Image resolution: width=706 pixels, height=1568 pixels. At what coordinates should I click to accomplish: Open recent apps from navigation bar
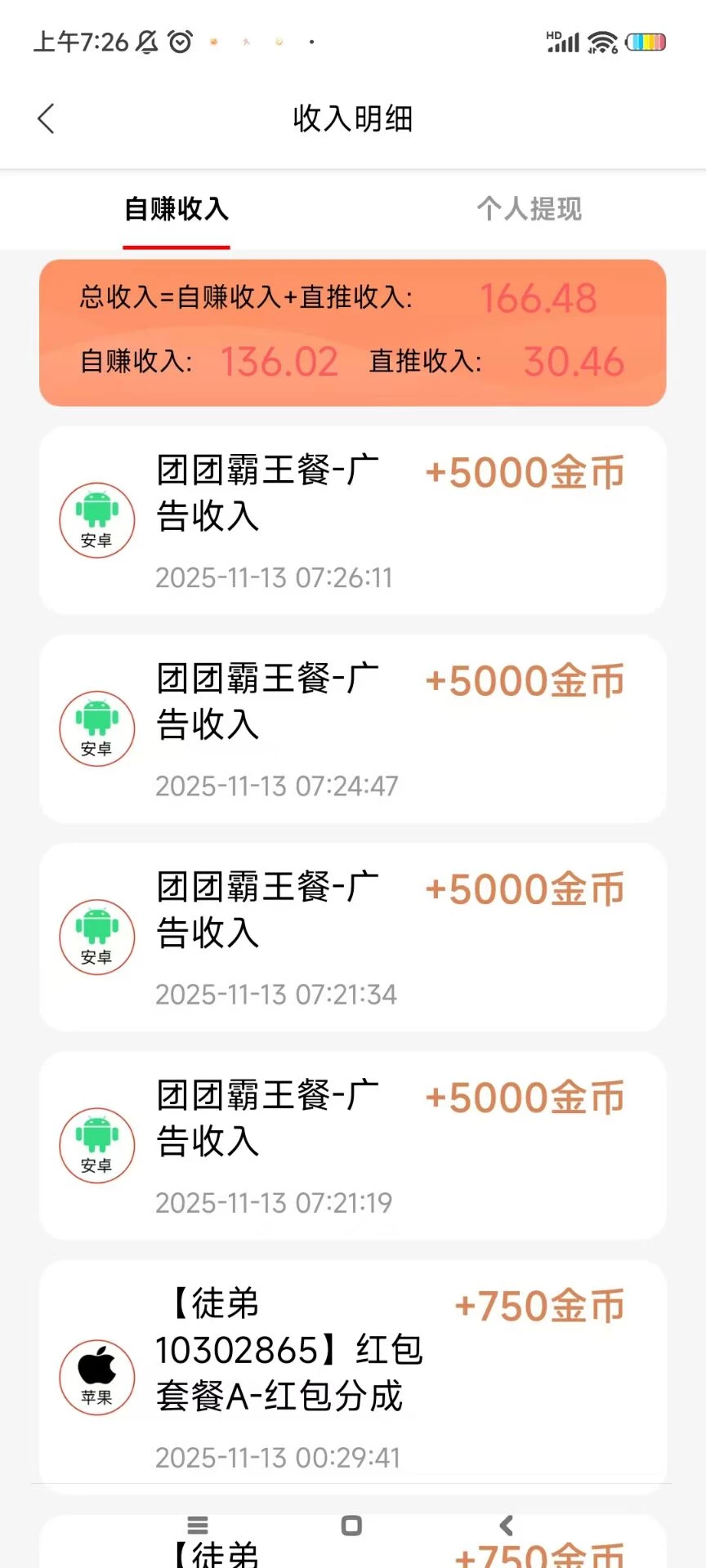pos(198,1526)
